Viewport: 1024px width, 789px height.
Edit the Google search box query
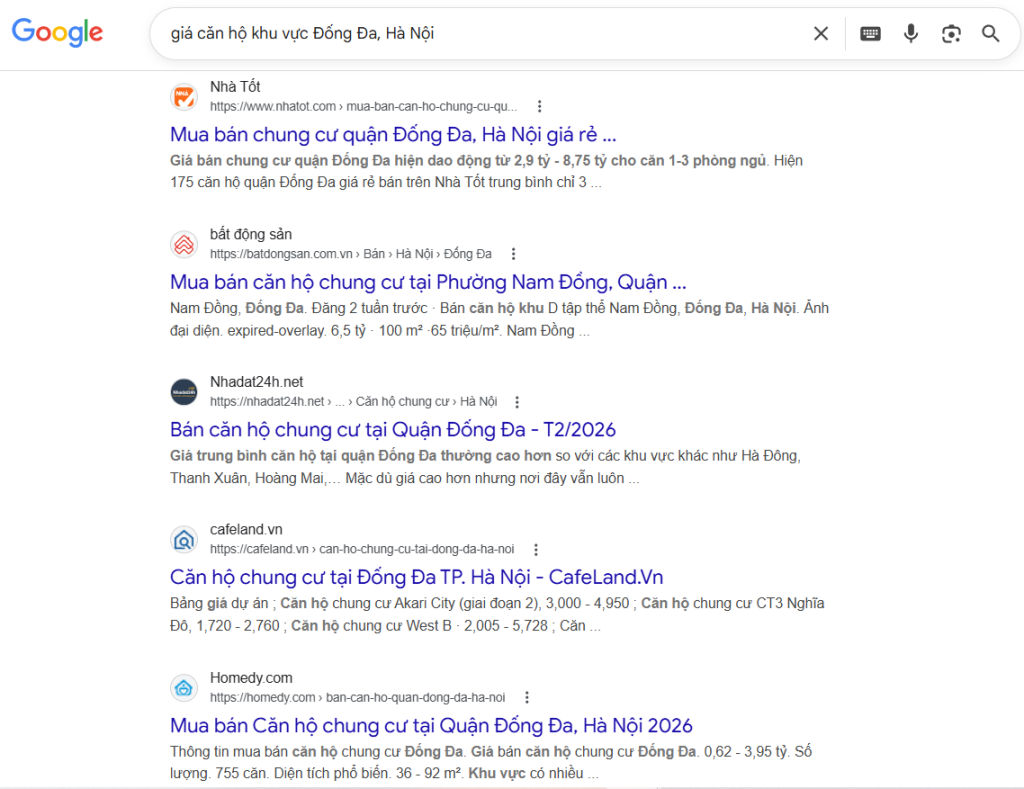[480, 34]
